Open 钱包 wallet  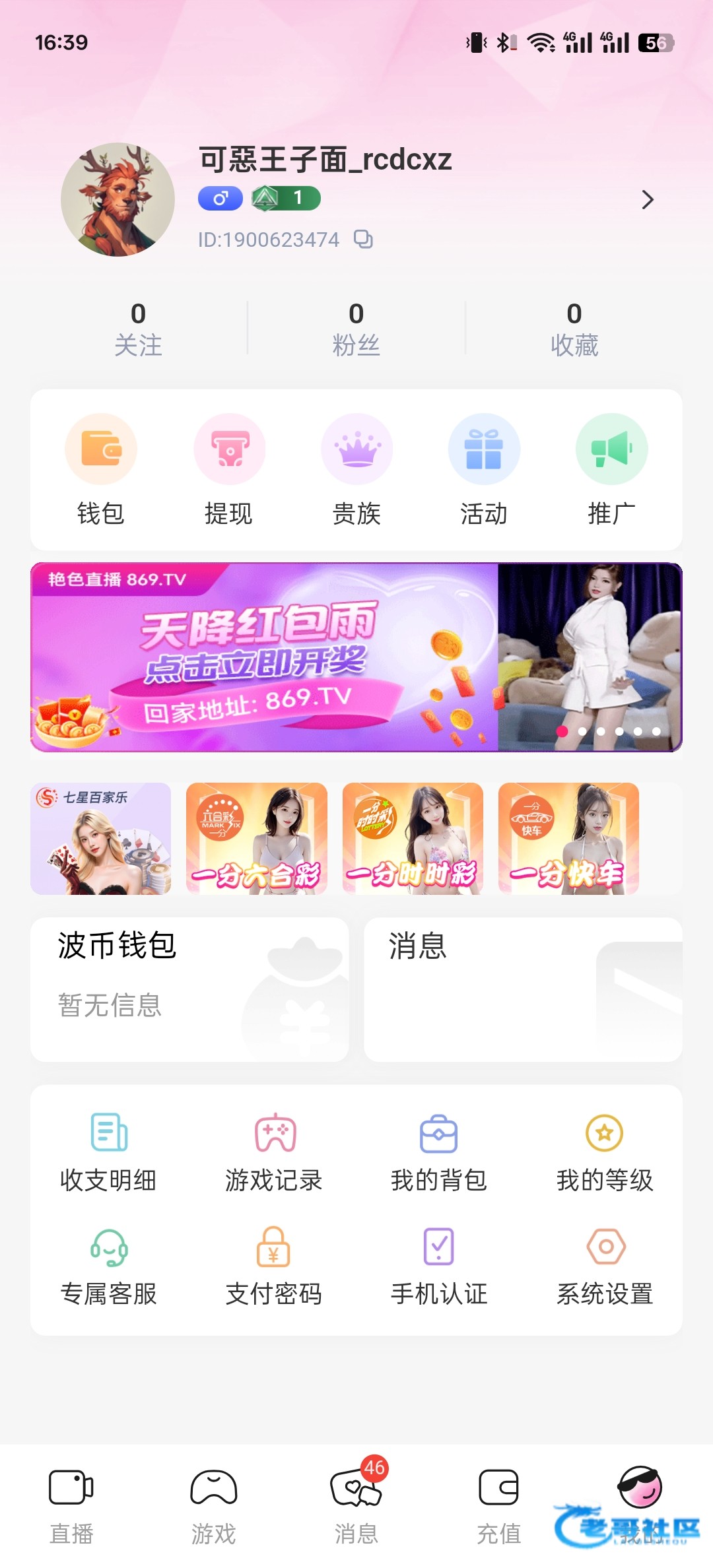coord(101,470)
